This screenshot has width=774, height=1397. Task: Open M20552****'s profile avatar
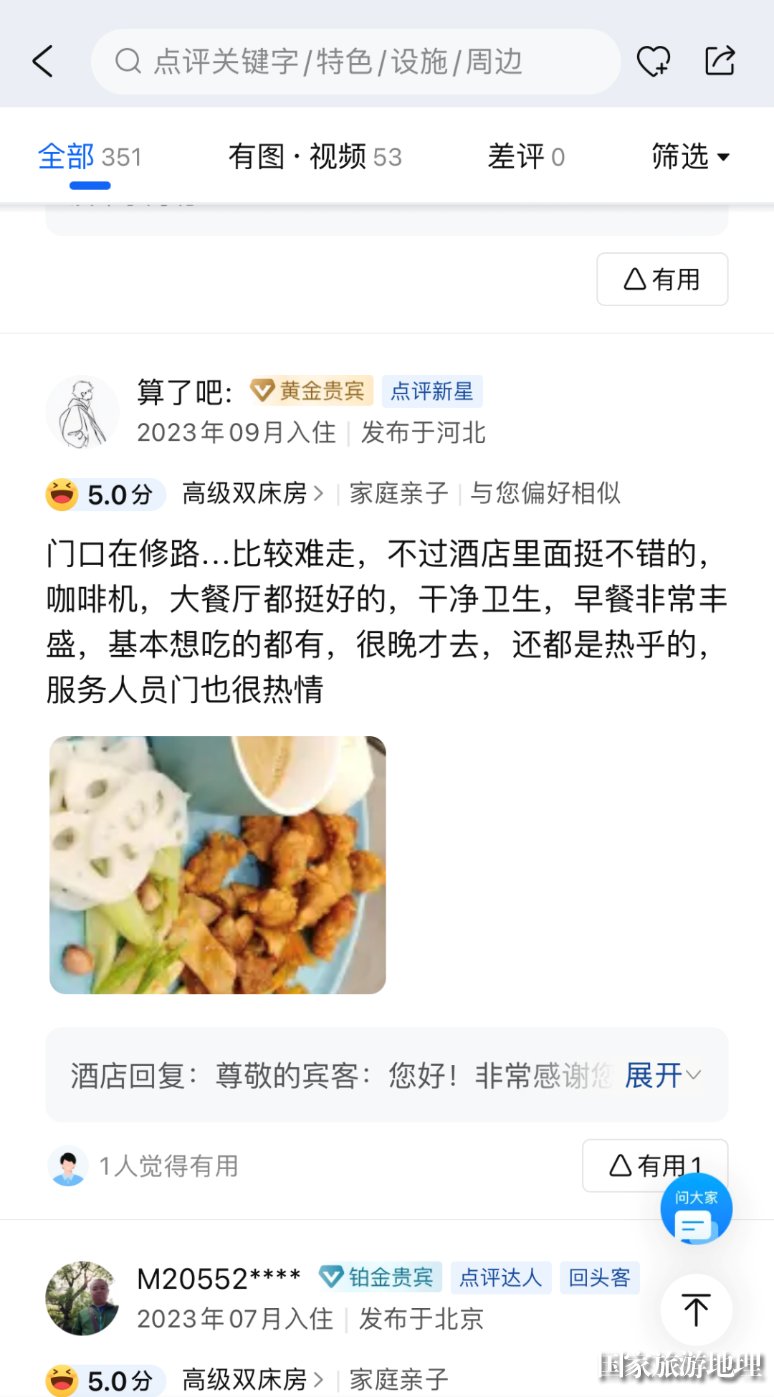(82, 1298)
